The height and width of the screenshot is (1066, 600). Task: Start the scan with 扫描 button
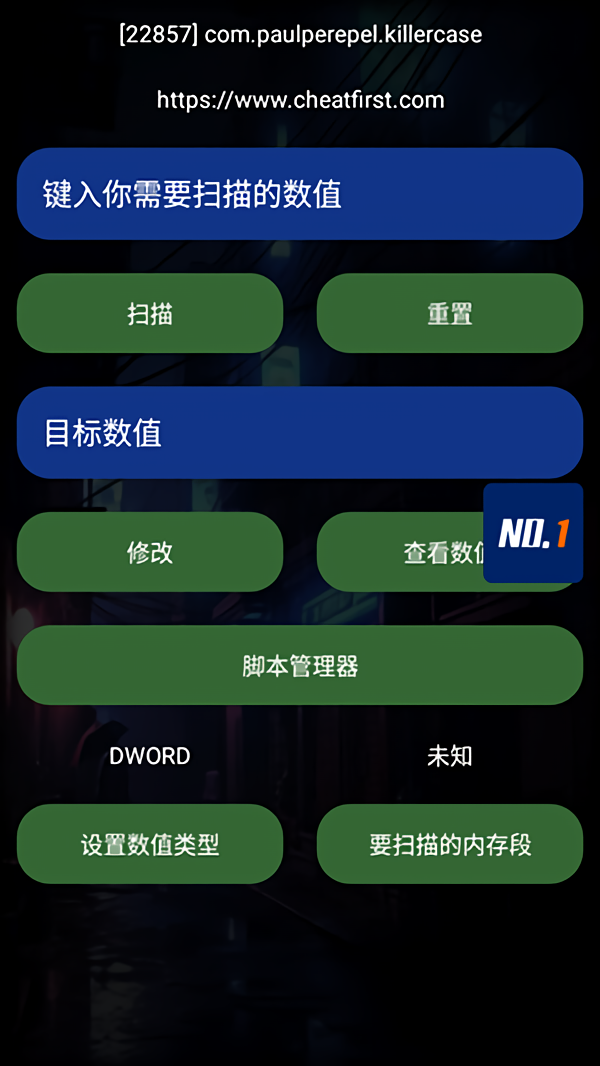(x=150, y=313)
